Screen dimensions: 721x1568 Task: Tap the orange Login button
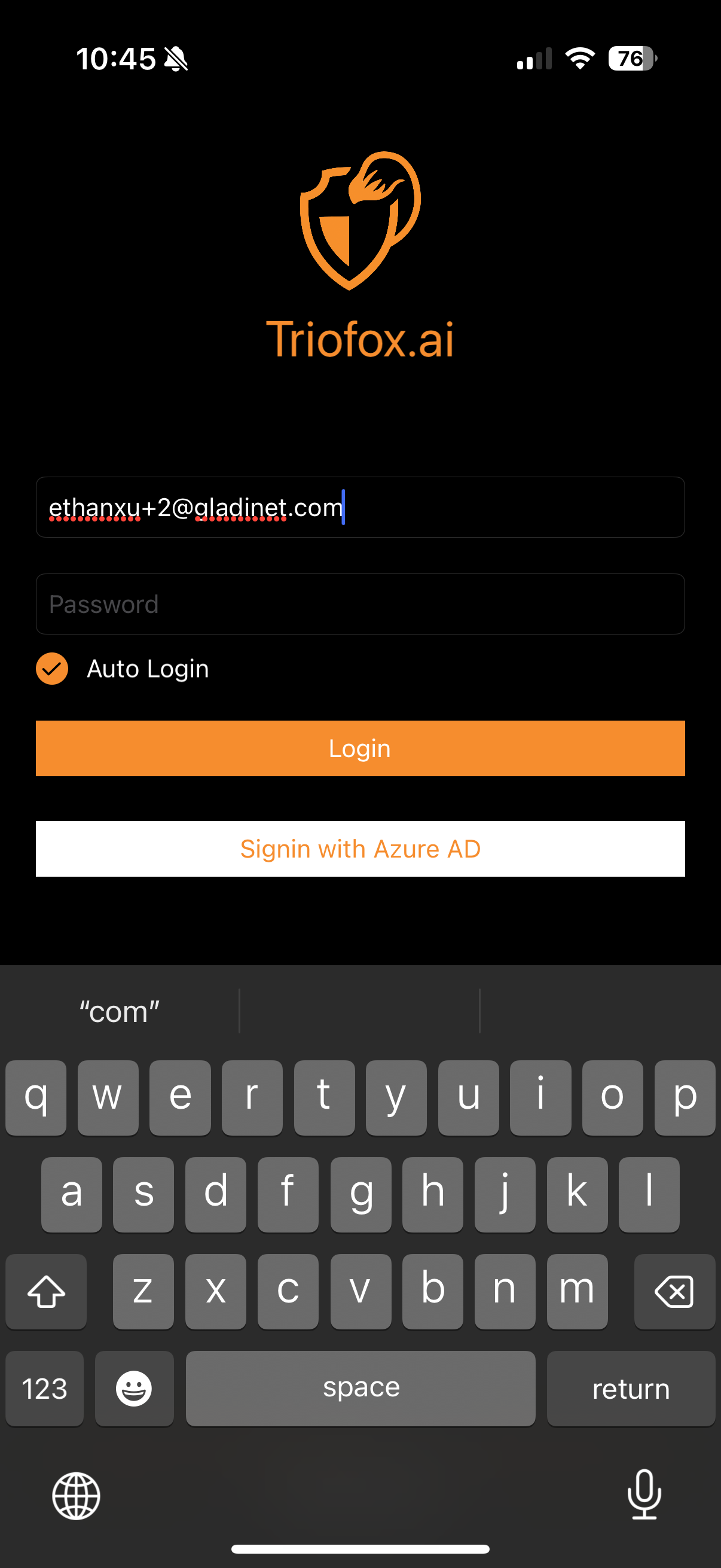pyautogui.click(x=360, y=748)
